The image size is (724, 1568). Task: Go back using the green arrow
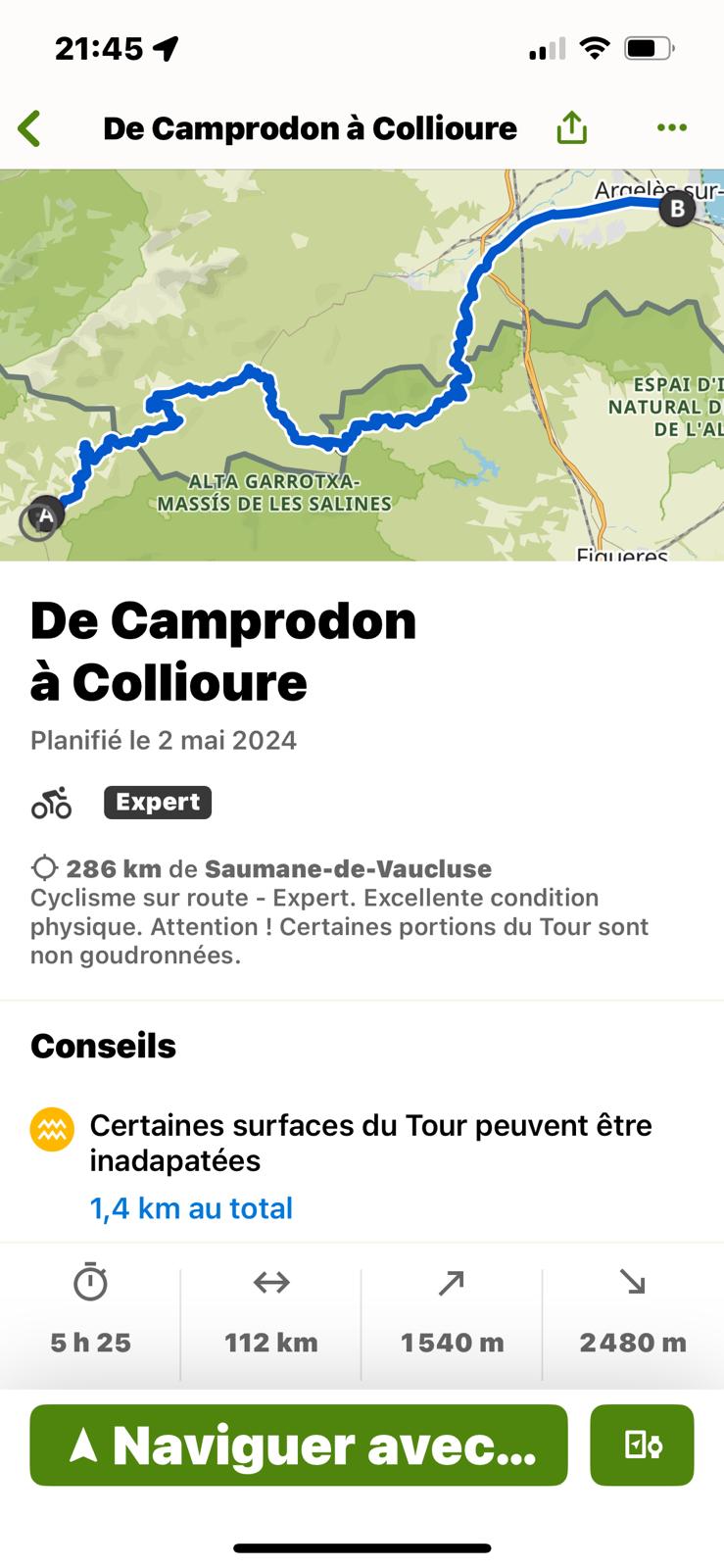[29, 128]
